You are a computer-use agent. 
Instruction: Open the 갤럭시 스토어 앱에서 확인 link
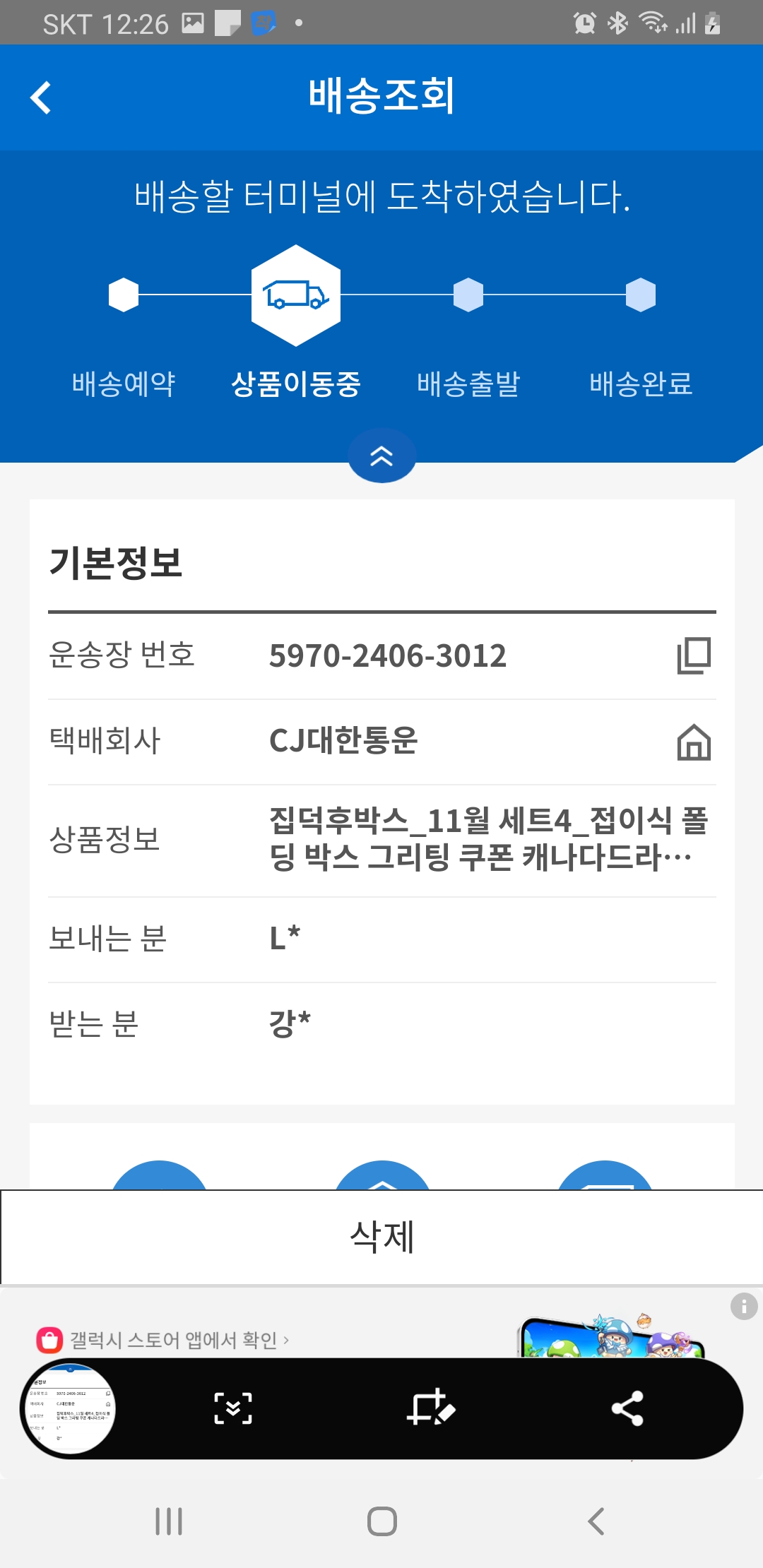[162, 1339]
